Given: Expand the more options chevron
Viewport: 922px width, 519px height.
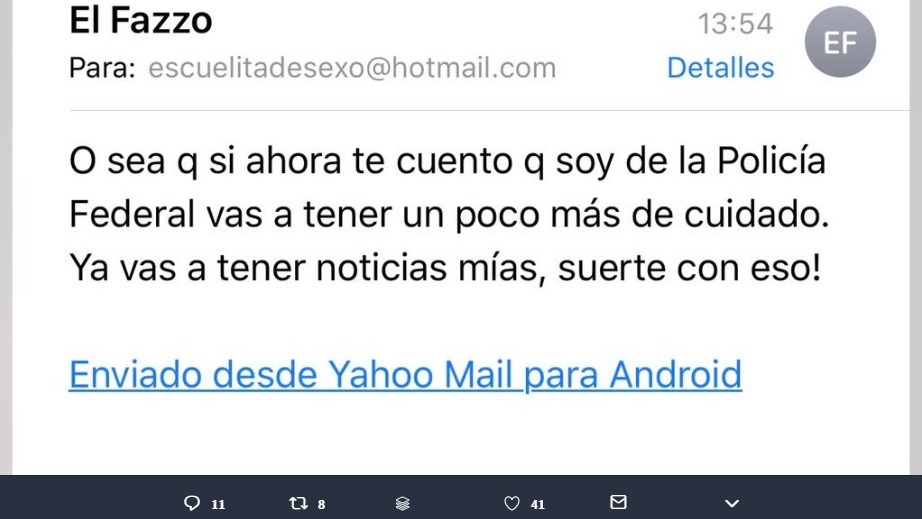Looking at the screenshot, I should pyautogui.click(x=732, y=503).
